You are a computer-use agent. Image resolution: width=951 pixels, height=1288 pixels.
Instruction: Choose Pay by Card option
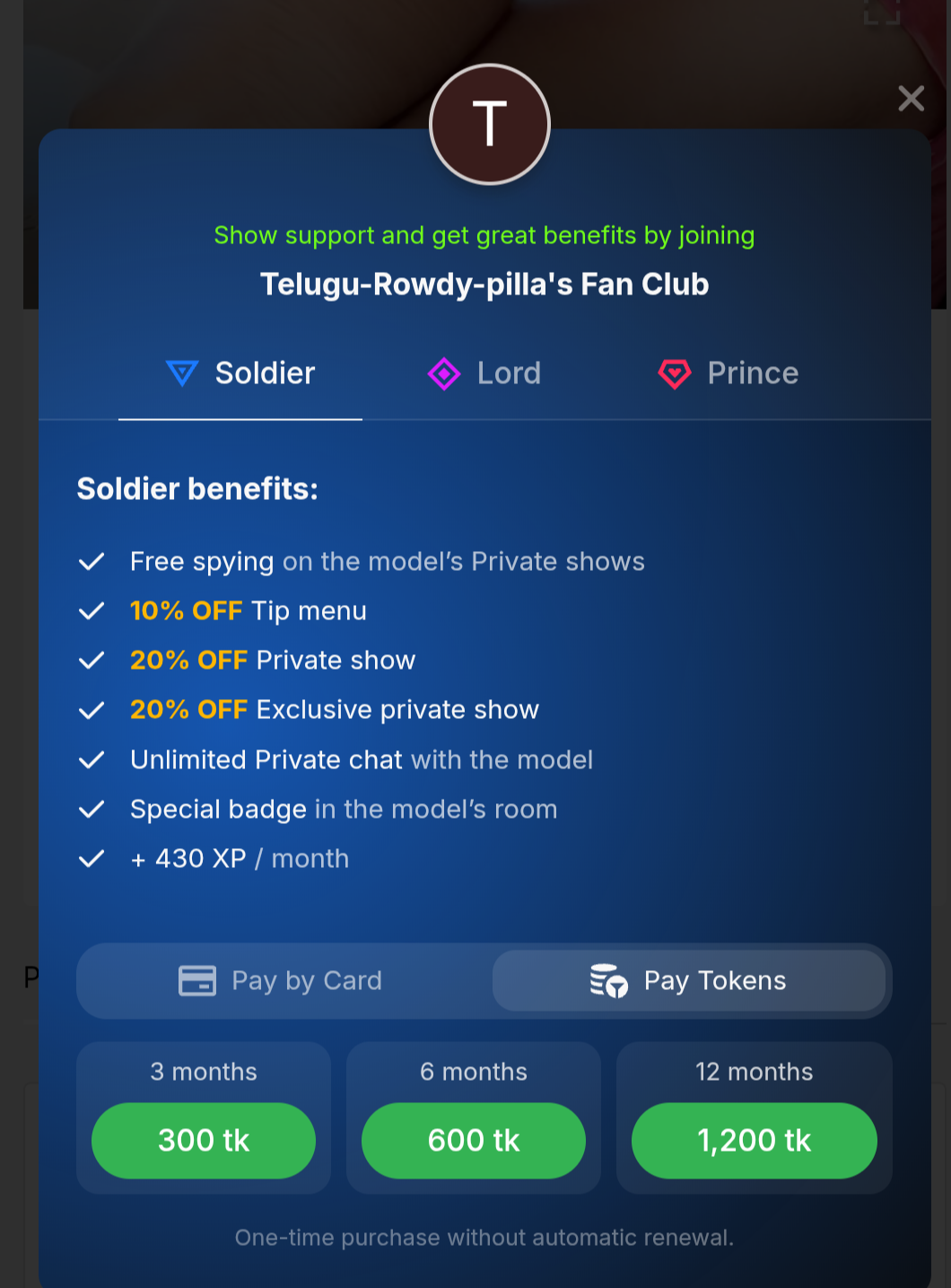tap(282, 980)
